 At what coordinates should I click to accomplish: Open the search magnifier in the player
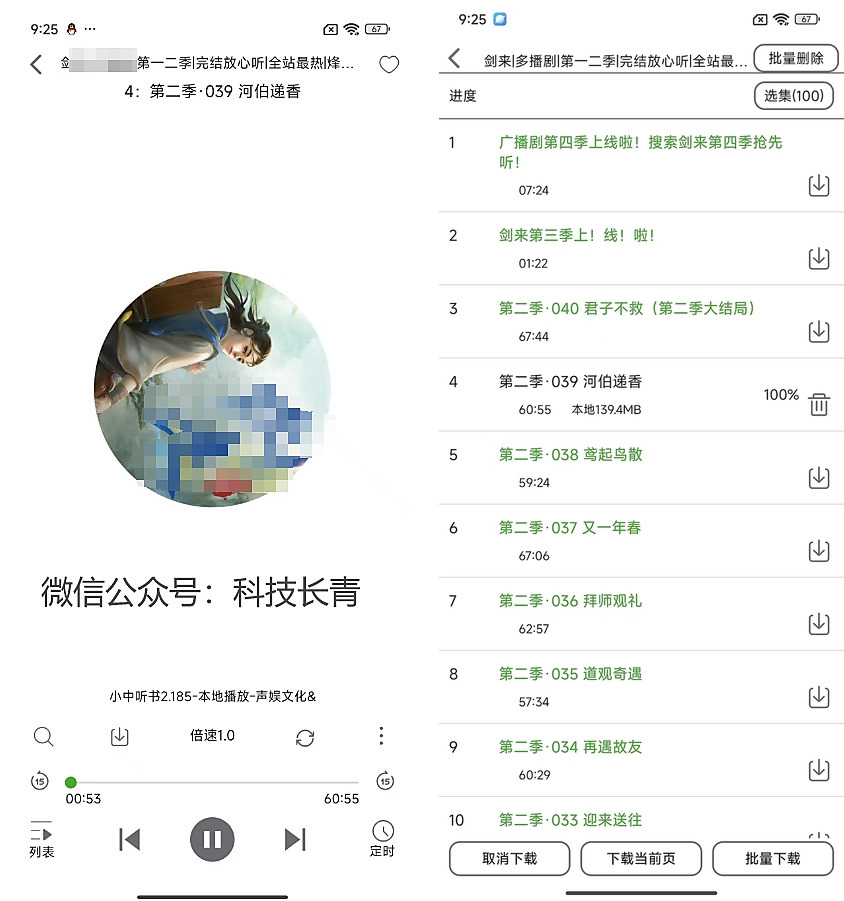[x=43, y=737]
